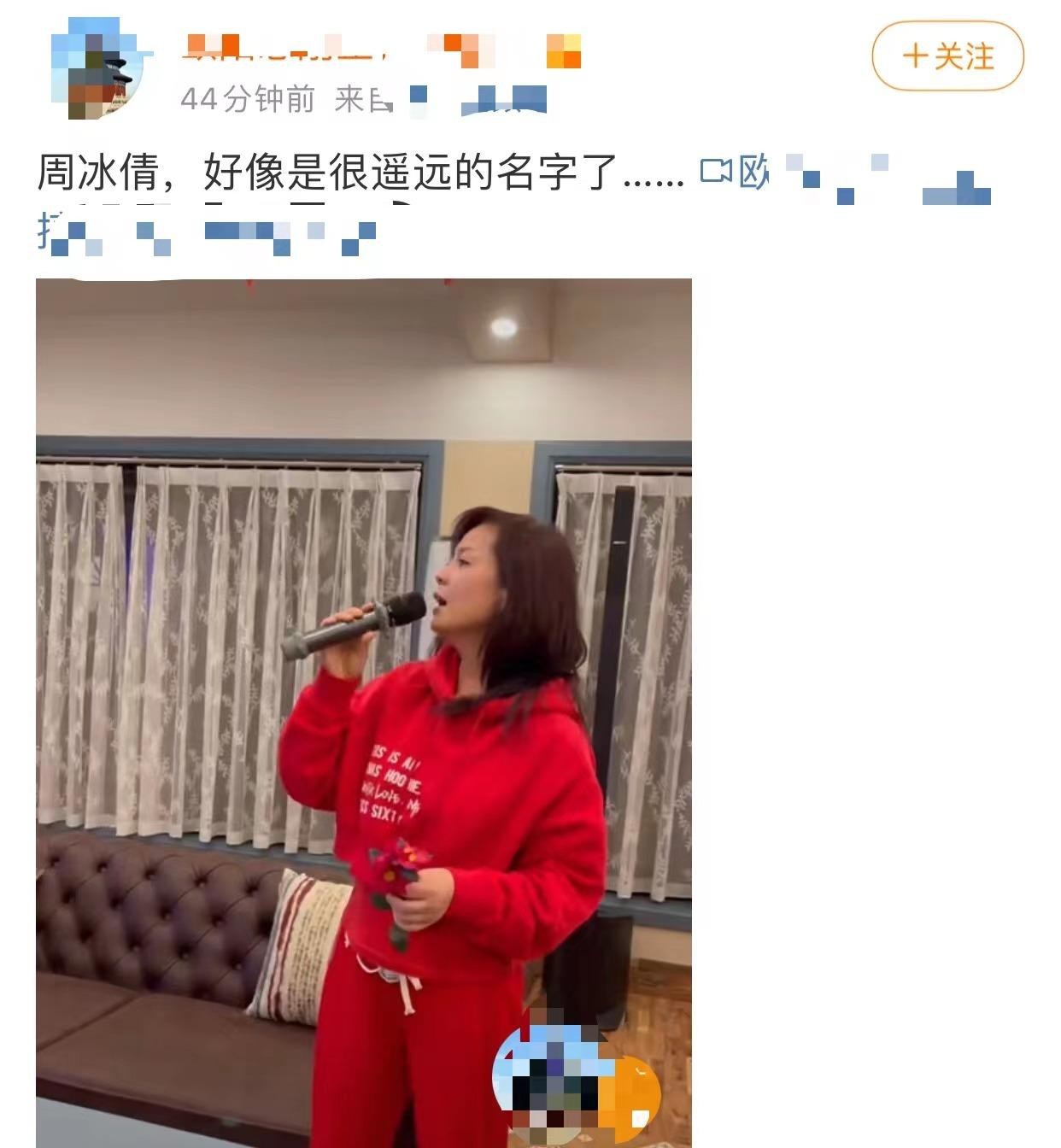Open the blurred poster username

[382, 49]
